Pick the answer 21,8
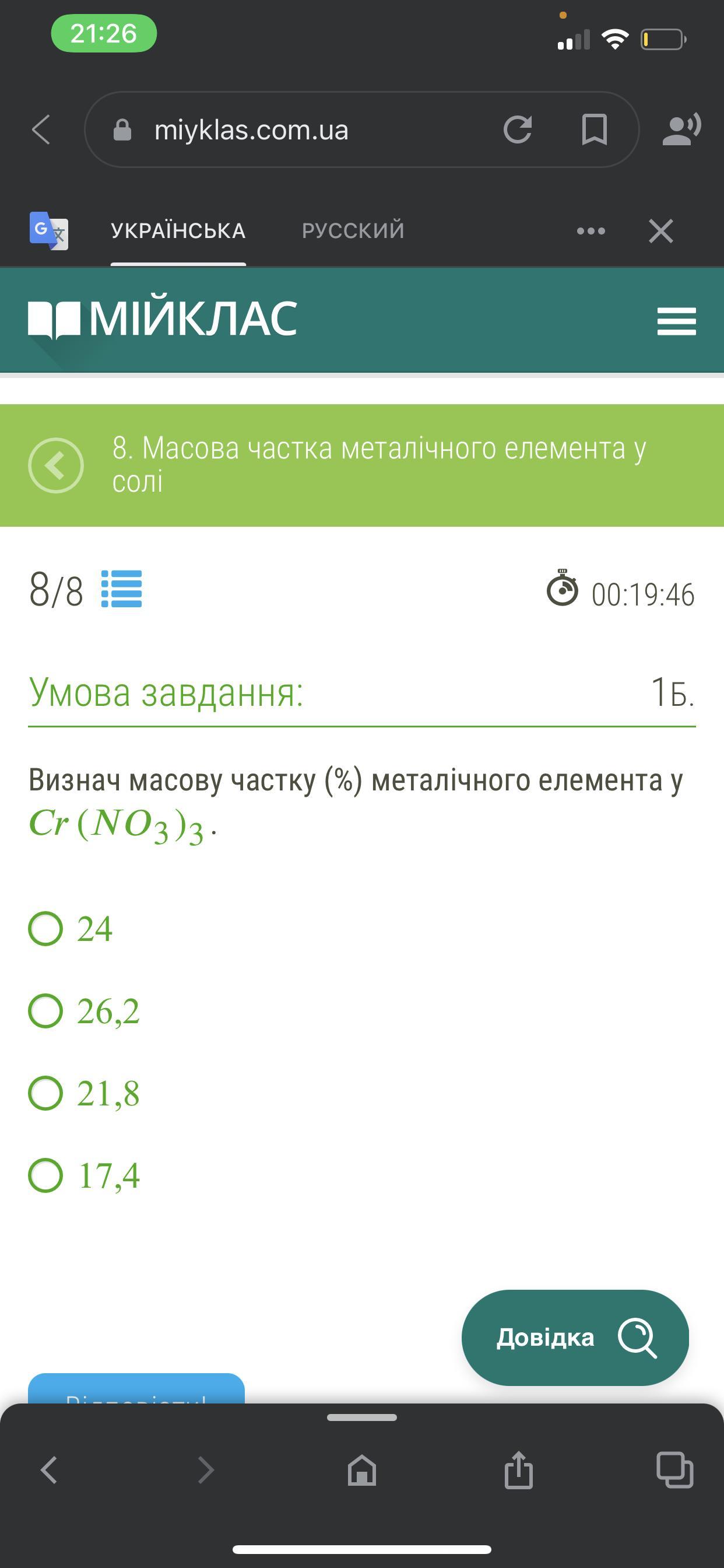This screenshot has width=724, height=1568. pyautogui.click(x=45, y=1093)
